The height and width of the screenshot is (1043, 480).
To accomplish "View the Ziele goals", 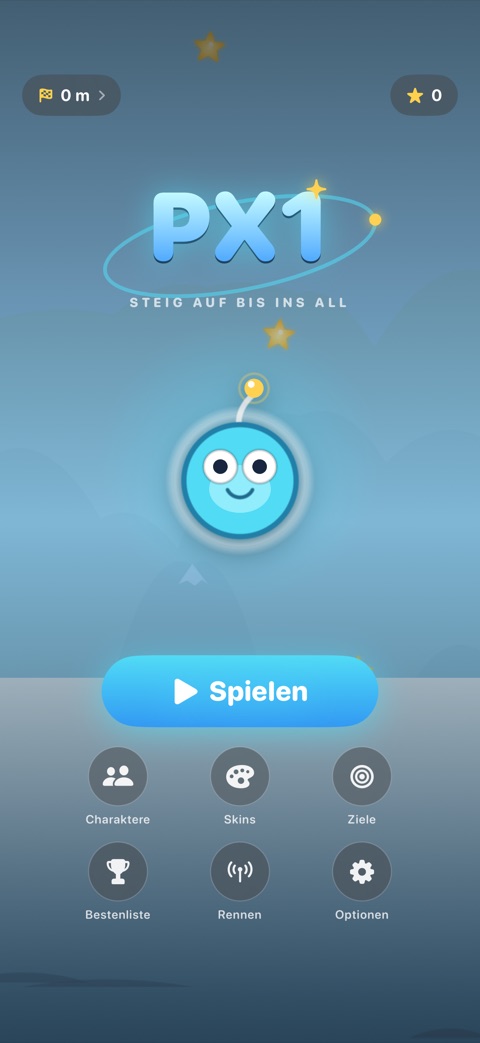I will [x=362, y=776].
